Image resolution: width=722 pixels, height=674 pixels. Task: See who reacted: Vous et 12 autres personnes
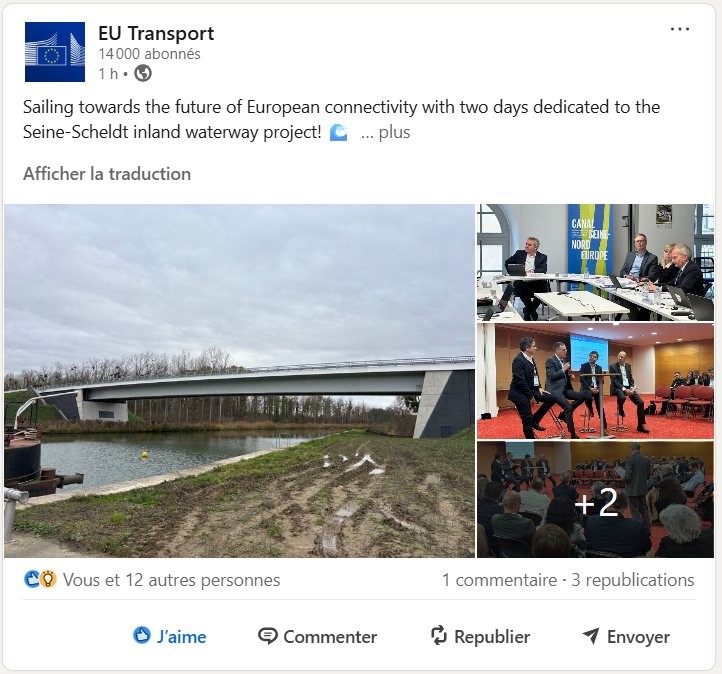[x=170, y=580]
